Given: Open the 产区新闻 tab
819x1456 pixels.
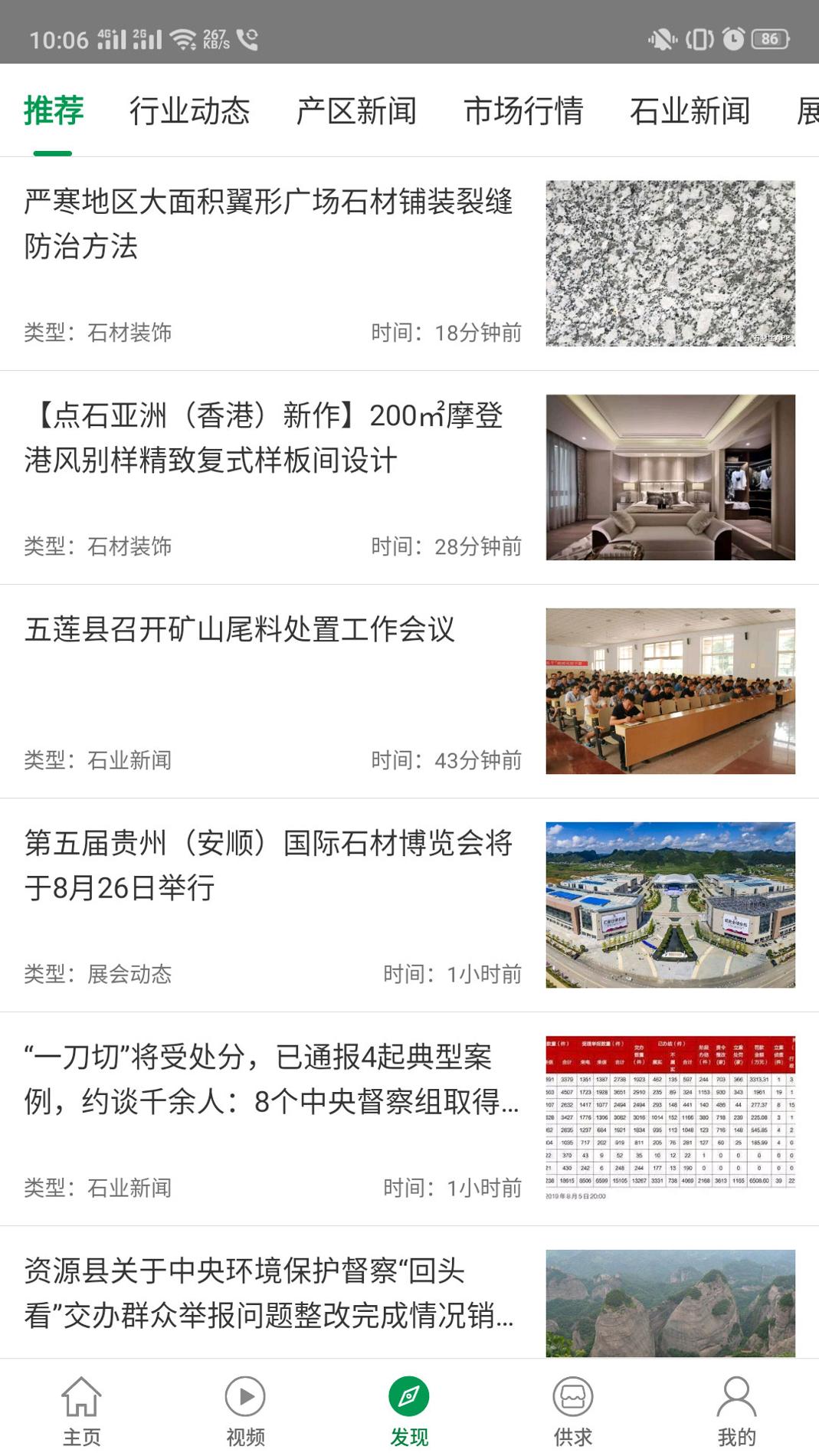Looking at the screenshot, I should [x=357, y=112].
